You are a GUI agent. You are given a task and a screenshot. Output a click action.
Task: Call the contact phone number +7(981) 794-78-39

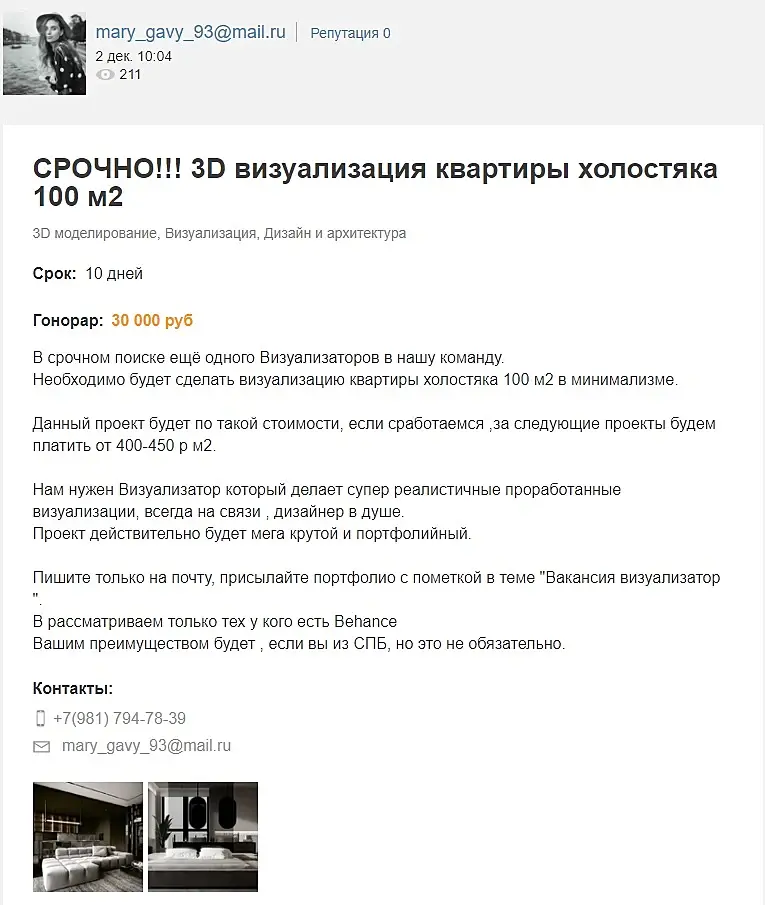119,718
